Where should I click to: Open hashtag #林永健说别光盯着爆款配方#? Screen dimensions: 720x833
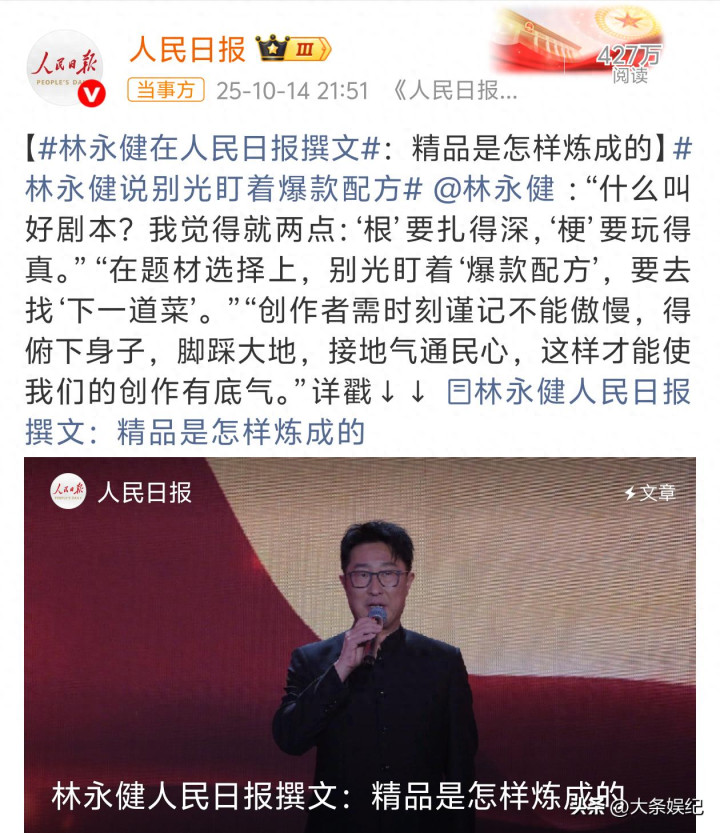pos(228,189)
